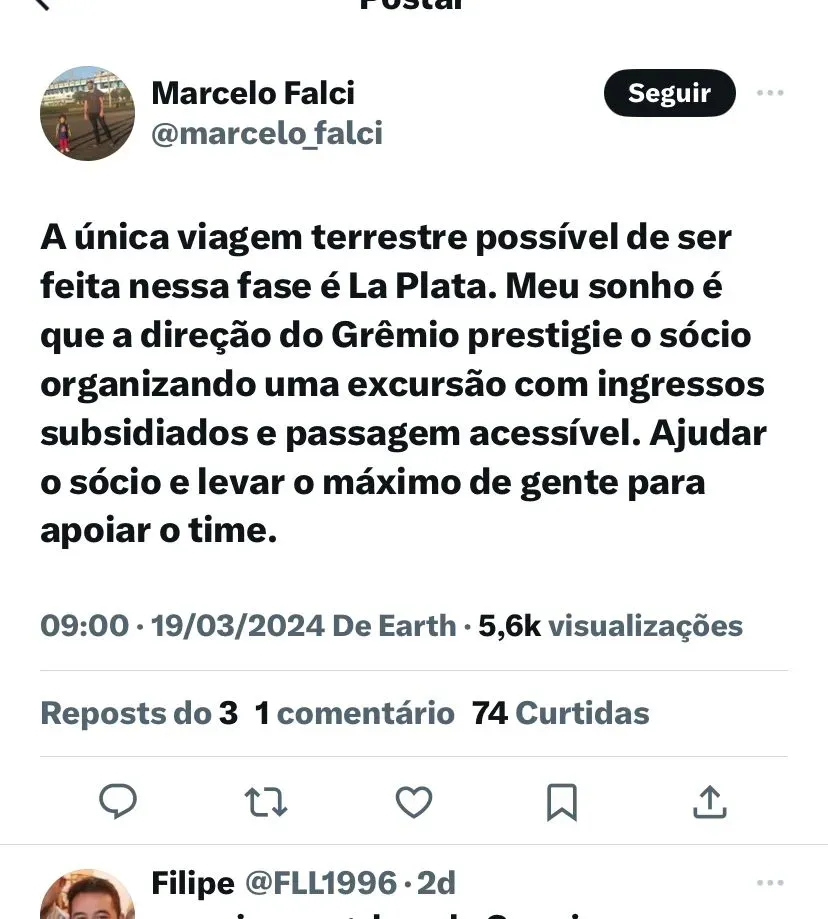Share Marcelo Falci's post

(709, 801)
